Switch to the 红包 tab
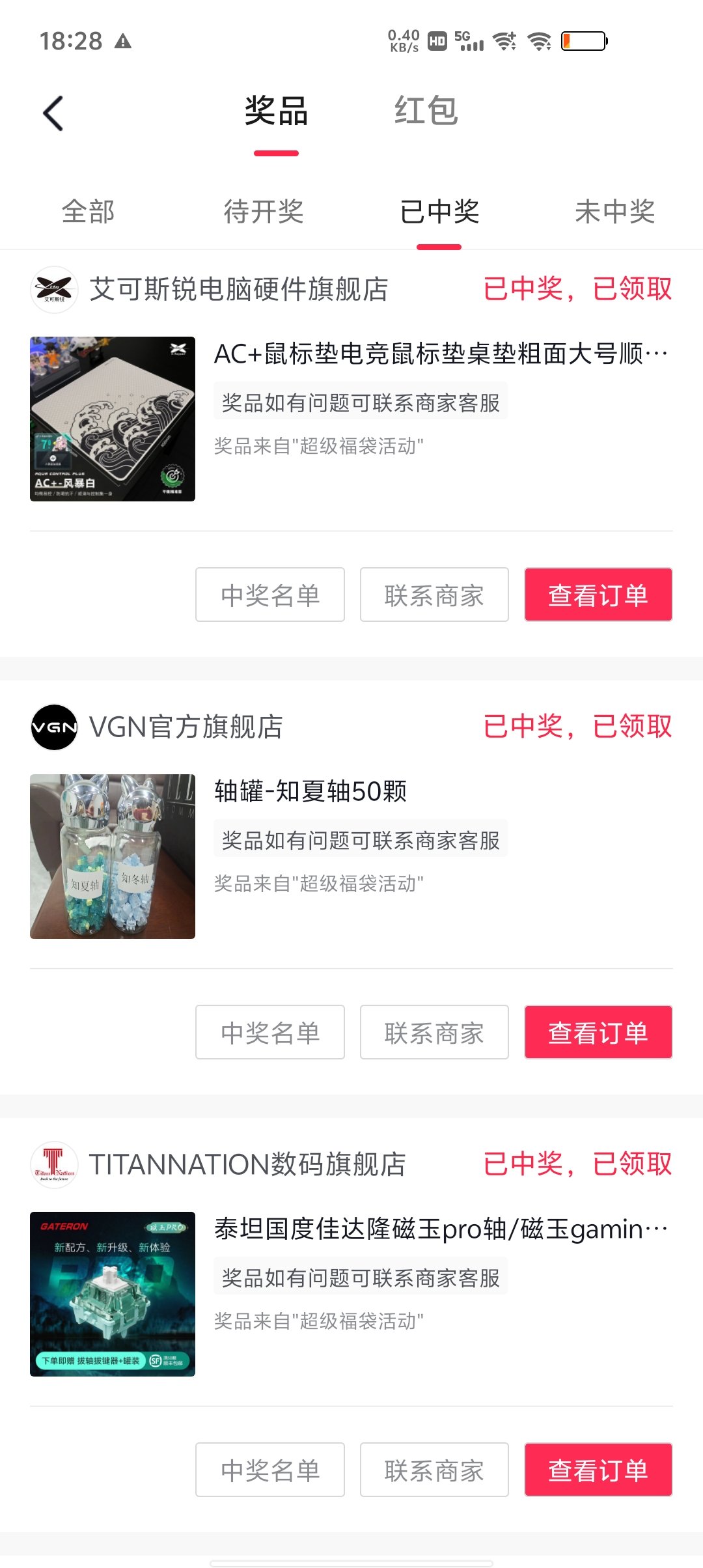Viewport: 703px width, 1568px height. pyautogui.click(x=426, y=111)
